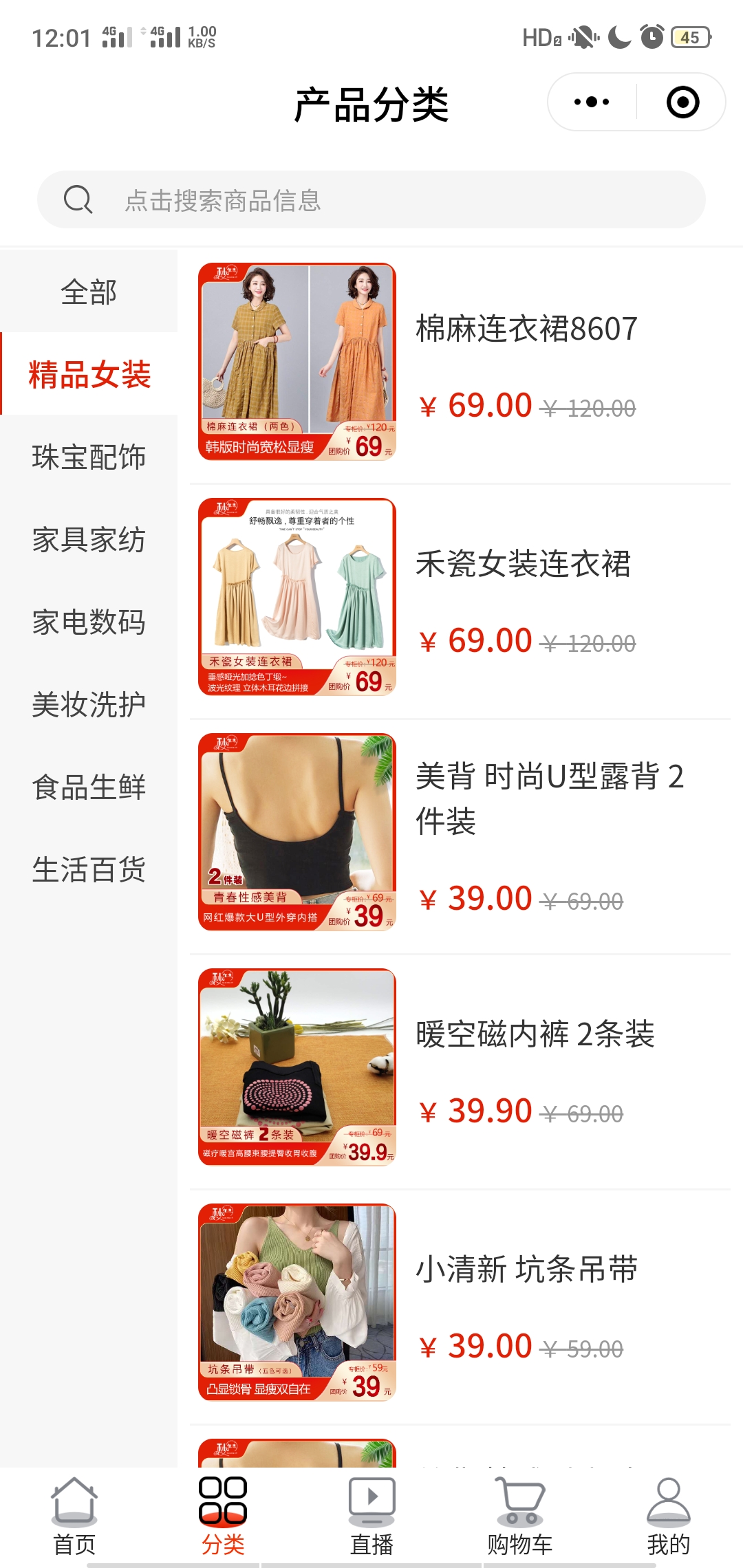The height and width of the screenshot is (1568, 743).
Task: Choose the 生活百货 category
Action: 89,870
